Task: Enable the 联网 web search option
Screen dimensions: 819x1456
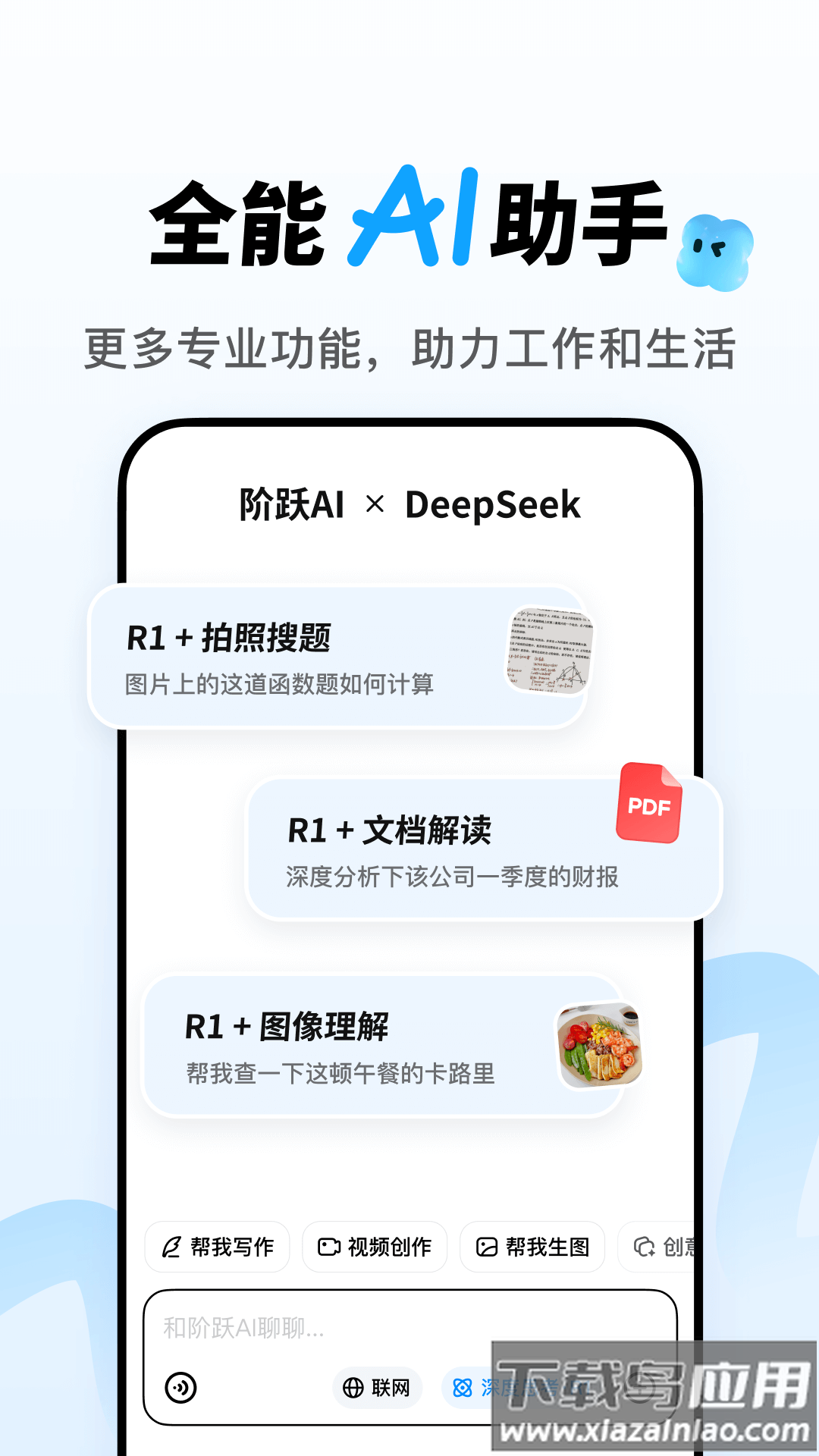Action: [x=376, y=1388]
